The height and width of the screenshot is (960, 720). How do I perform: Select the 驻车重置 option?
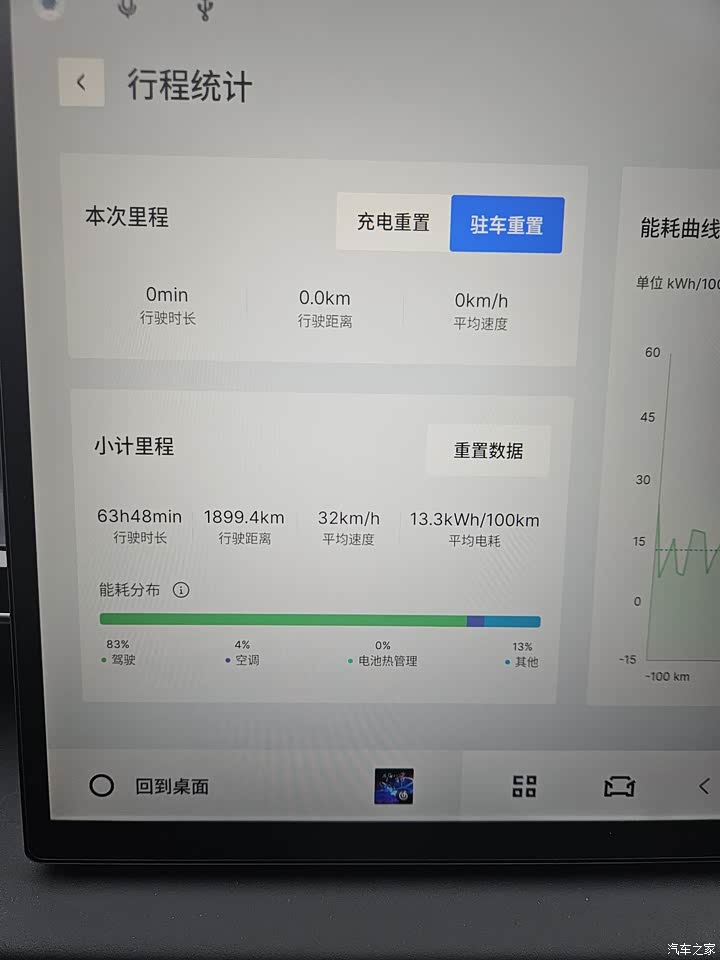tap(507, 224)
